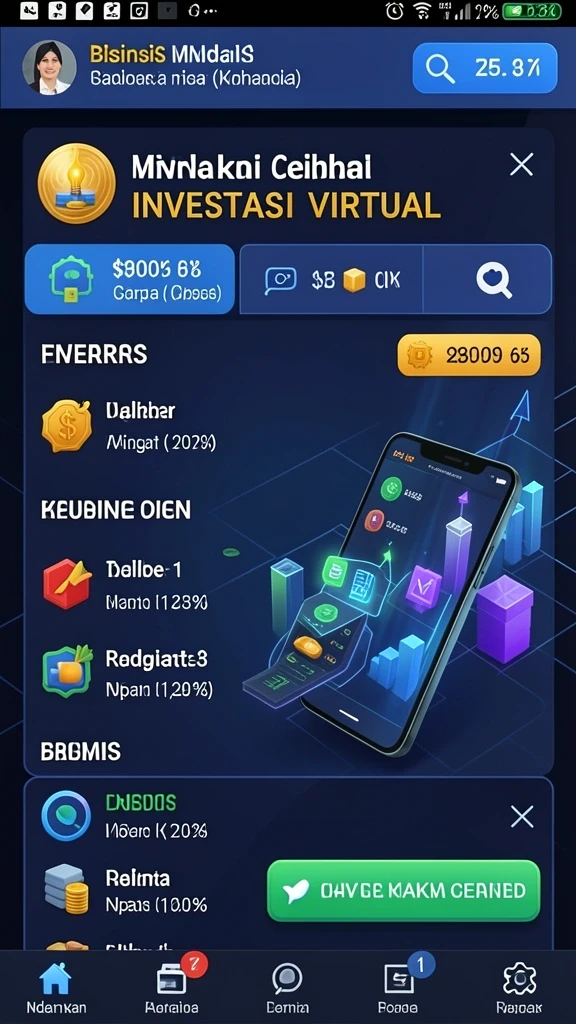Tap the search button showing 25.8%
The image size is (576, 1024).
pyautogui.click(x=485, y=68)
